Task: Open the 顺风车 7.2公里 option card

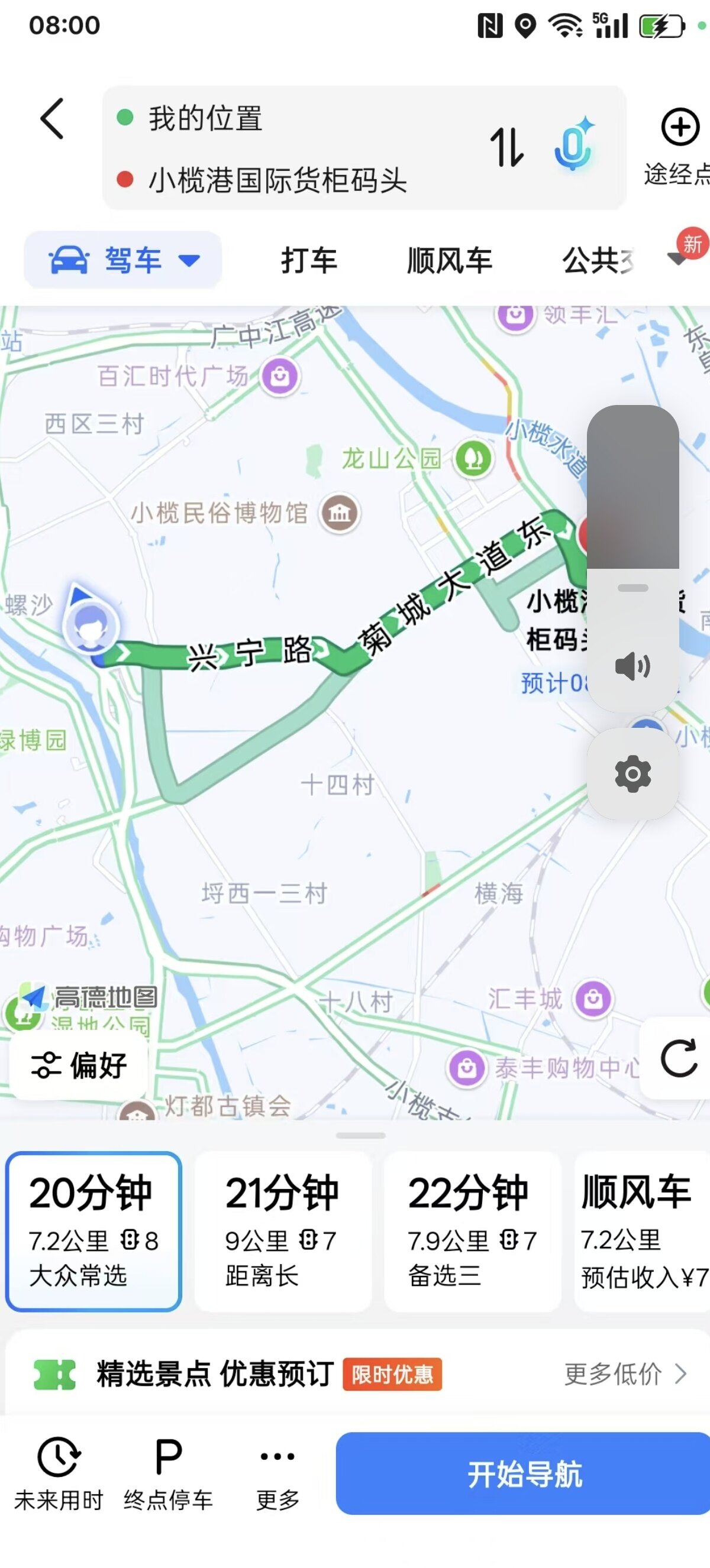Action: [x=643, y=1232]
